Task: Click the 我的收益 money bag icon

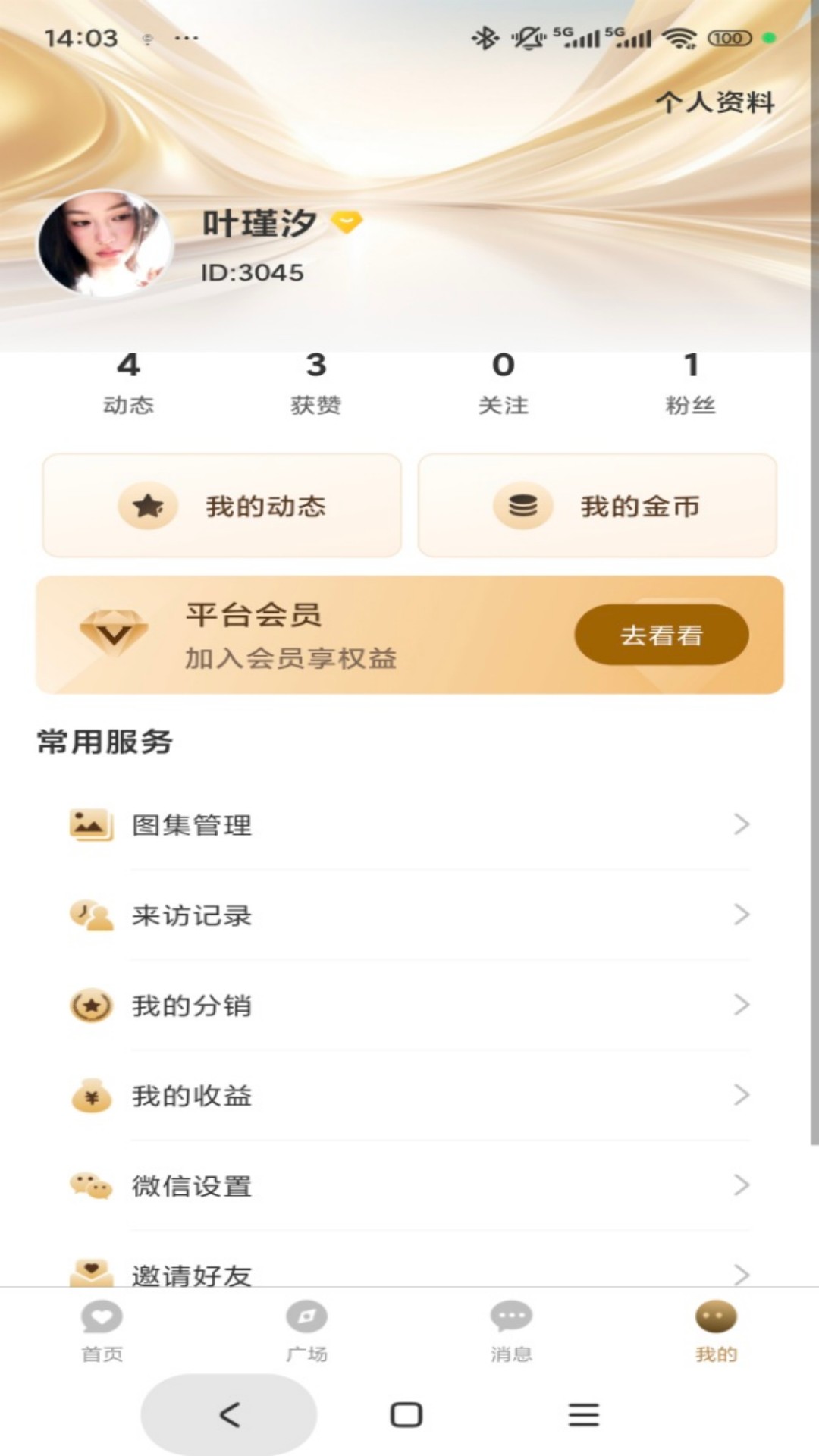Action: point(90,1095)
